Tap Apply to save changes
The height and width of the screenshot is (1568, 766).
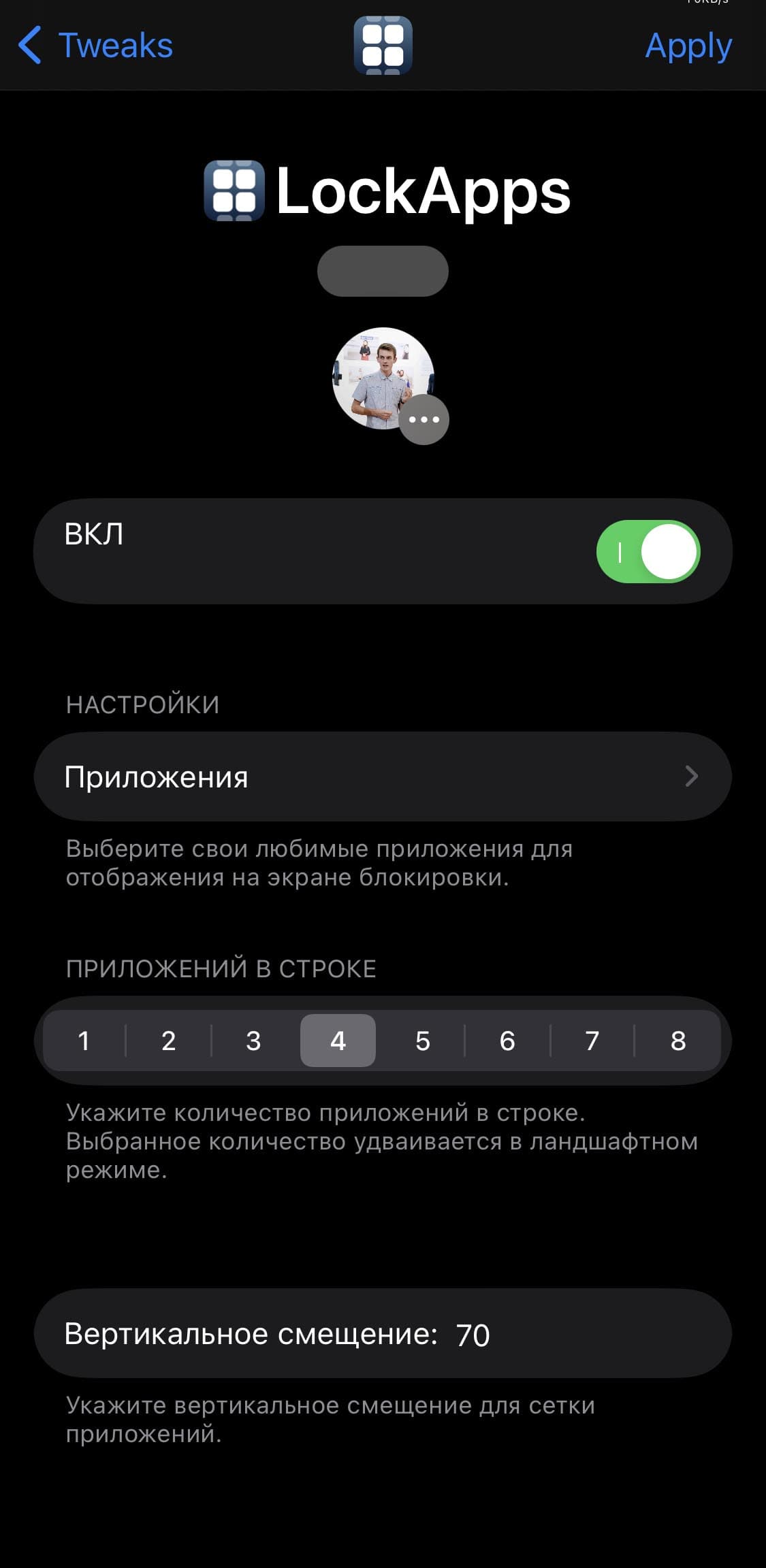(688, 46)
